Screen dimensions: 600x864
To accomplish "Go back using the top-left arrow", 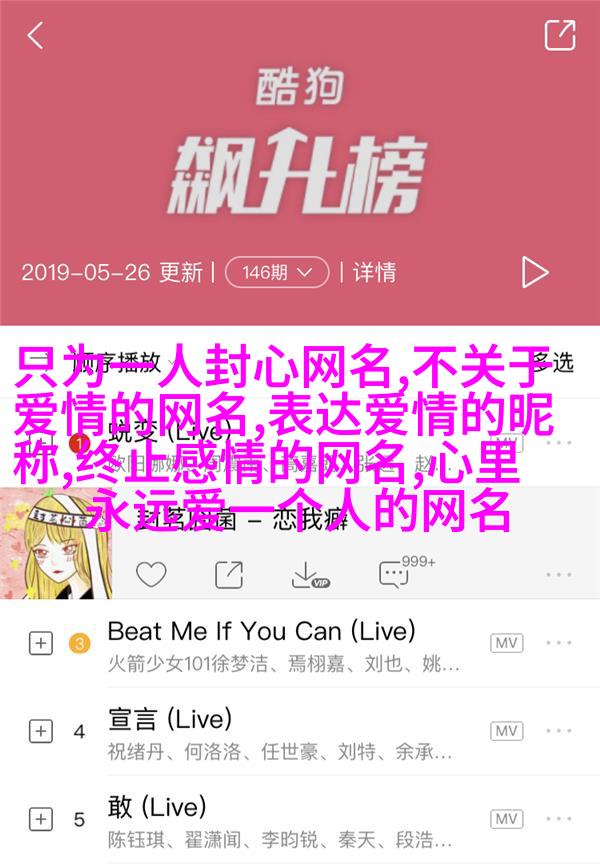I will tap(35, 36).
